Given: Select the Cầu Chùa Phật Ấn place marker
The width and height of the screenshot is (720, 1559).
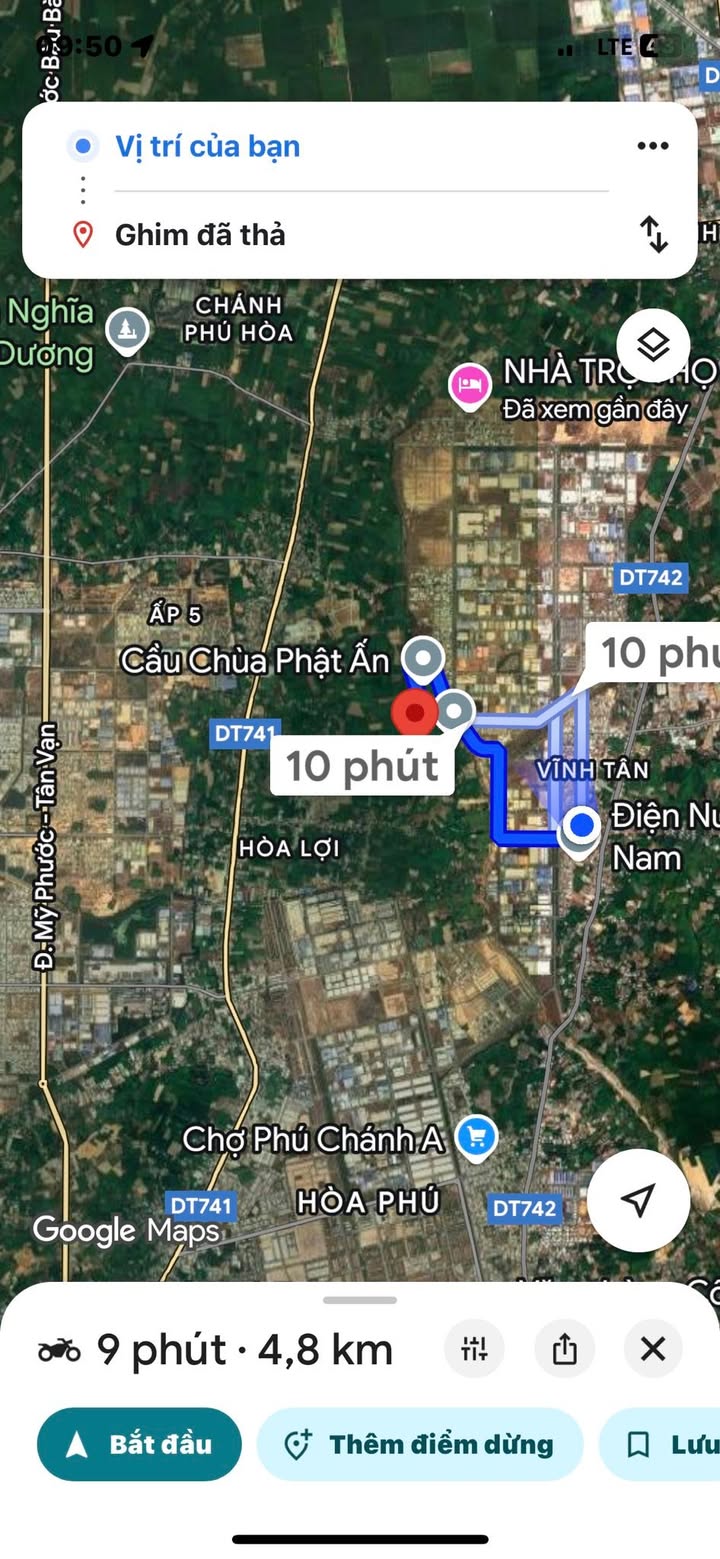Looking at the screenshot, I should [422, 658].
